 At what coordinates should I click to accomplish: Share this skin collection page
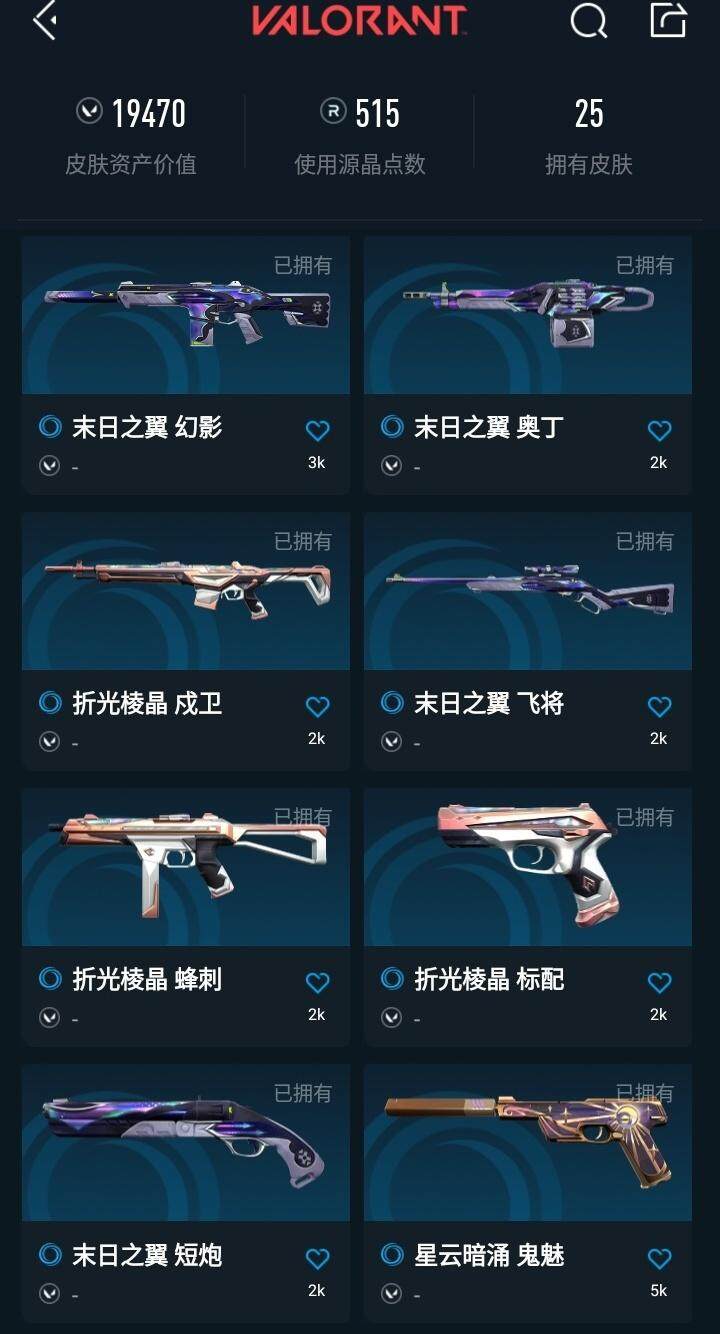[x=668, y=20]
